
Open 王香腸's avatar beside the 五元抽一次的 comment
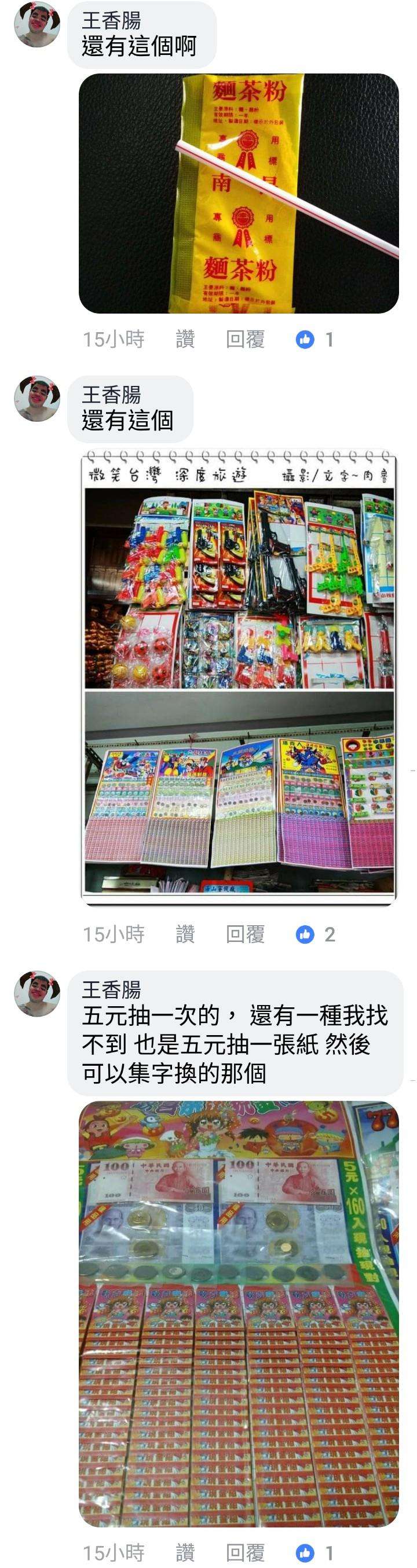click(37, 993)
